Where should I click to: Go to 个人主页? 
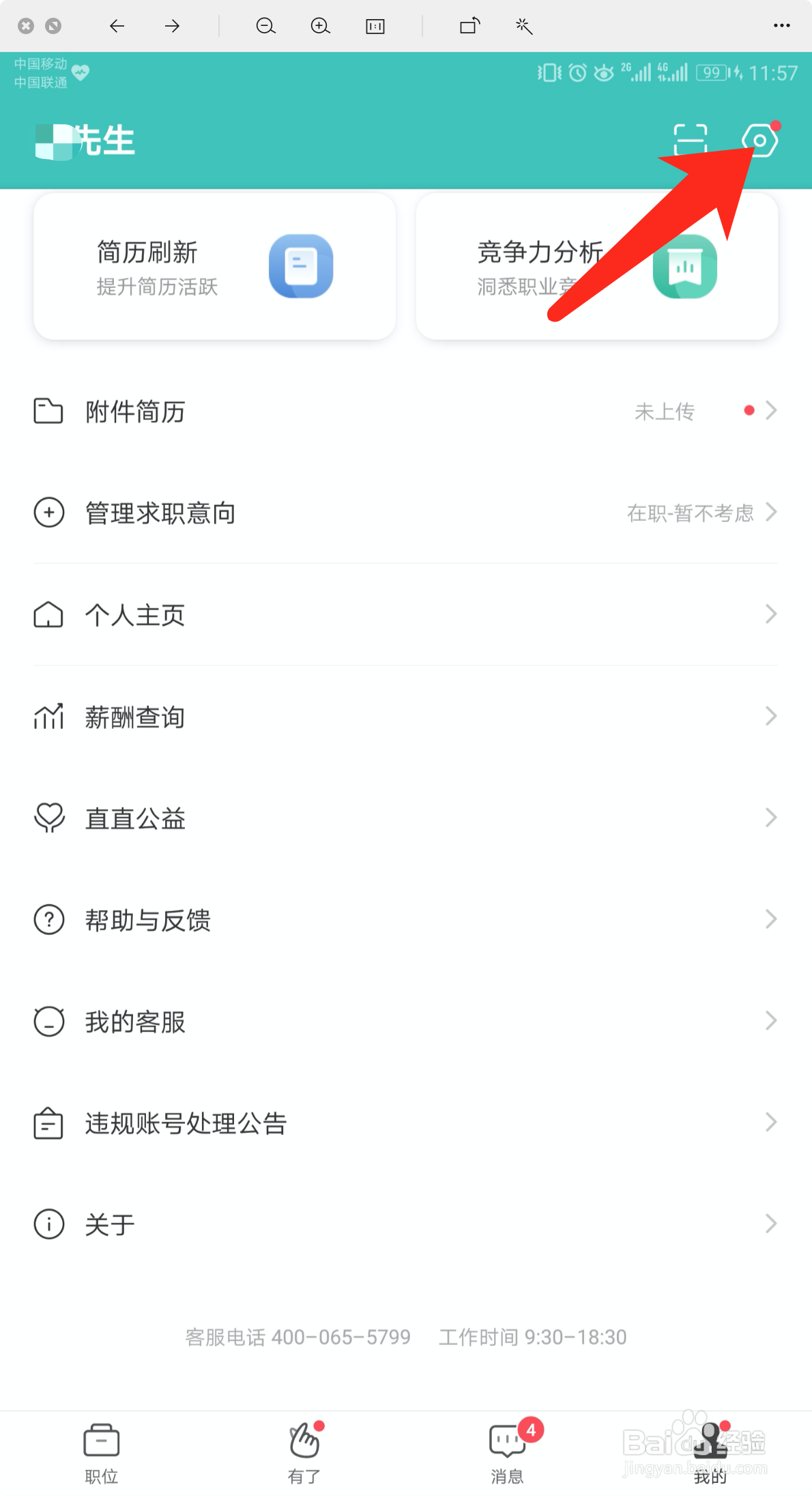406,614
